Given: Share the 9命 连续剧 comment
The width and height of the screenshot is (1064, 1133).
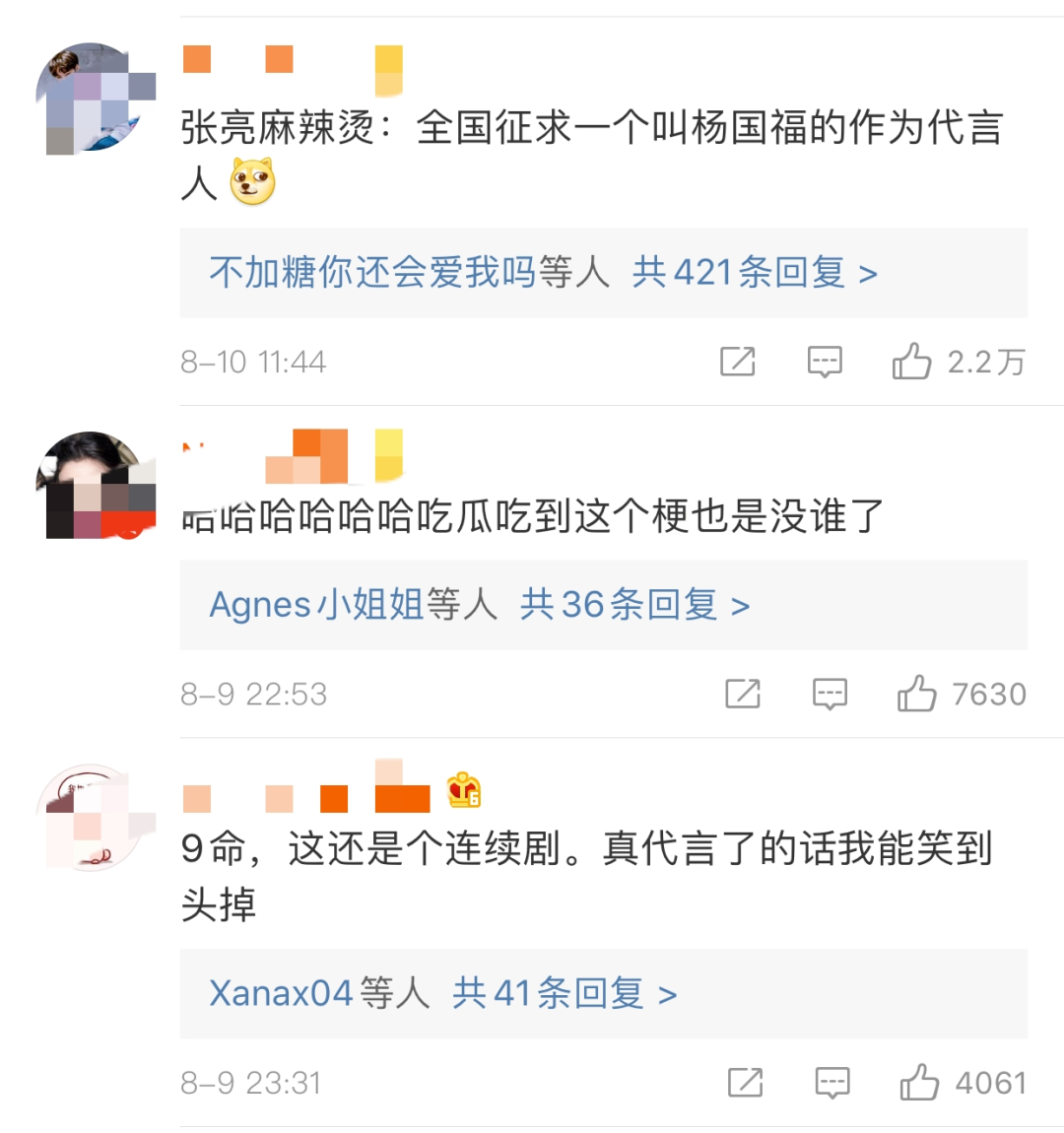Looking at the screenshot, I should click(x=745, y=1084).
